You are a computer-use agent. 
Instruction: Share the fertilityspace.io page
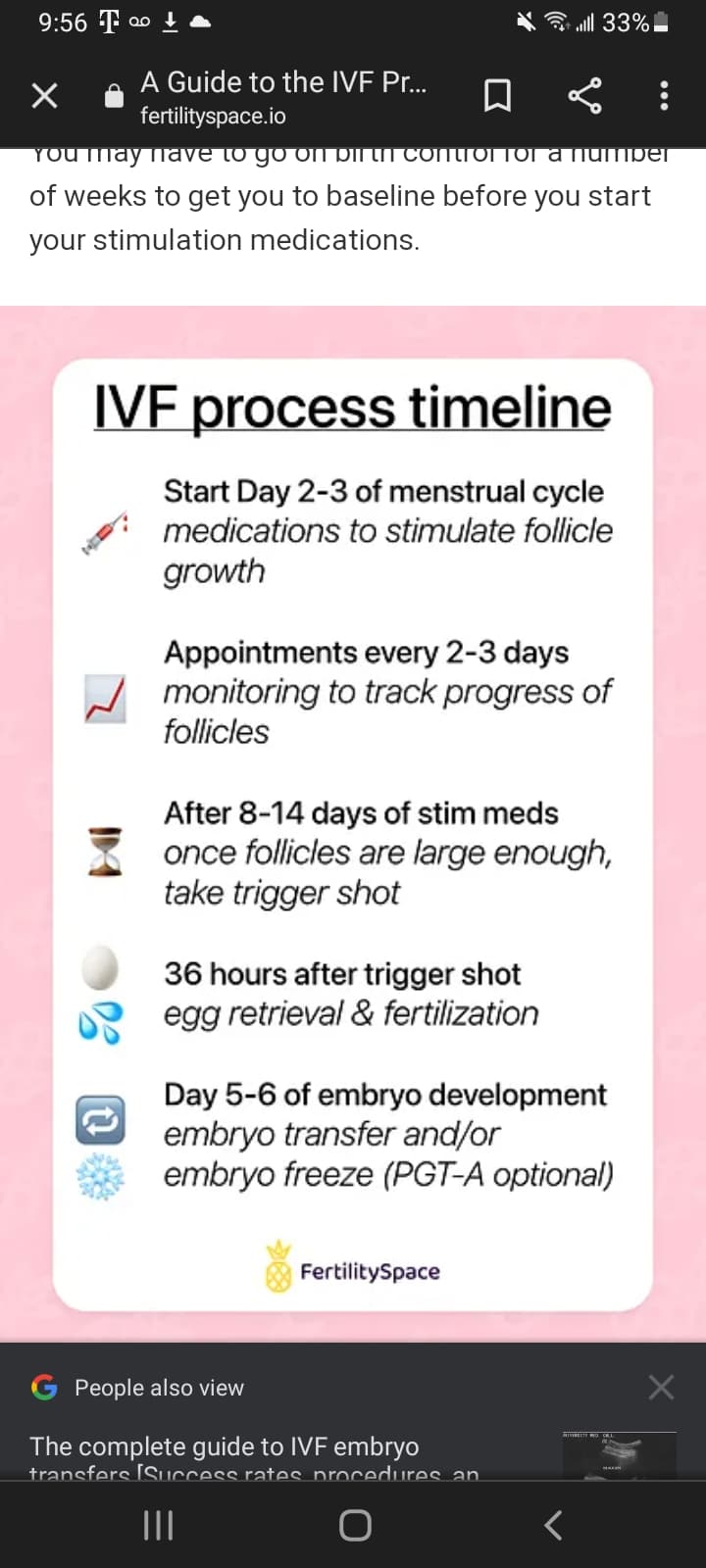tap(584, 96)
